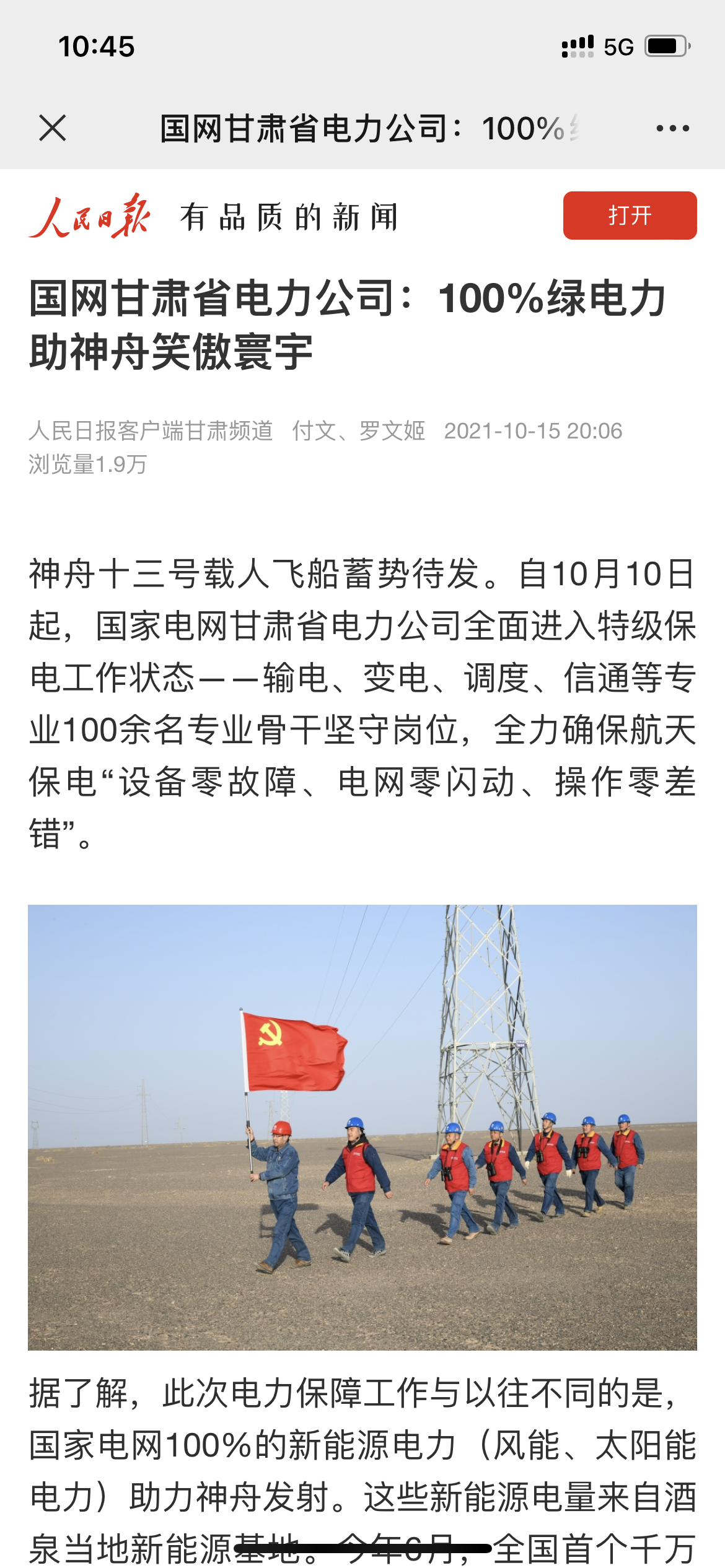Tap the red 打开 button
This screenshot has height=1568, width=725.
pyautogui.click(x=630, y=216)
